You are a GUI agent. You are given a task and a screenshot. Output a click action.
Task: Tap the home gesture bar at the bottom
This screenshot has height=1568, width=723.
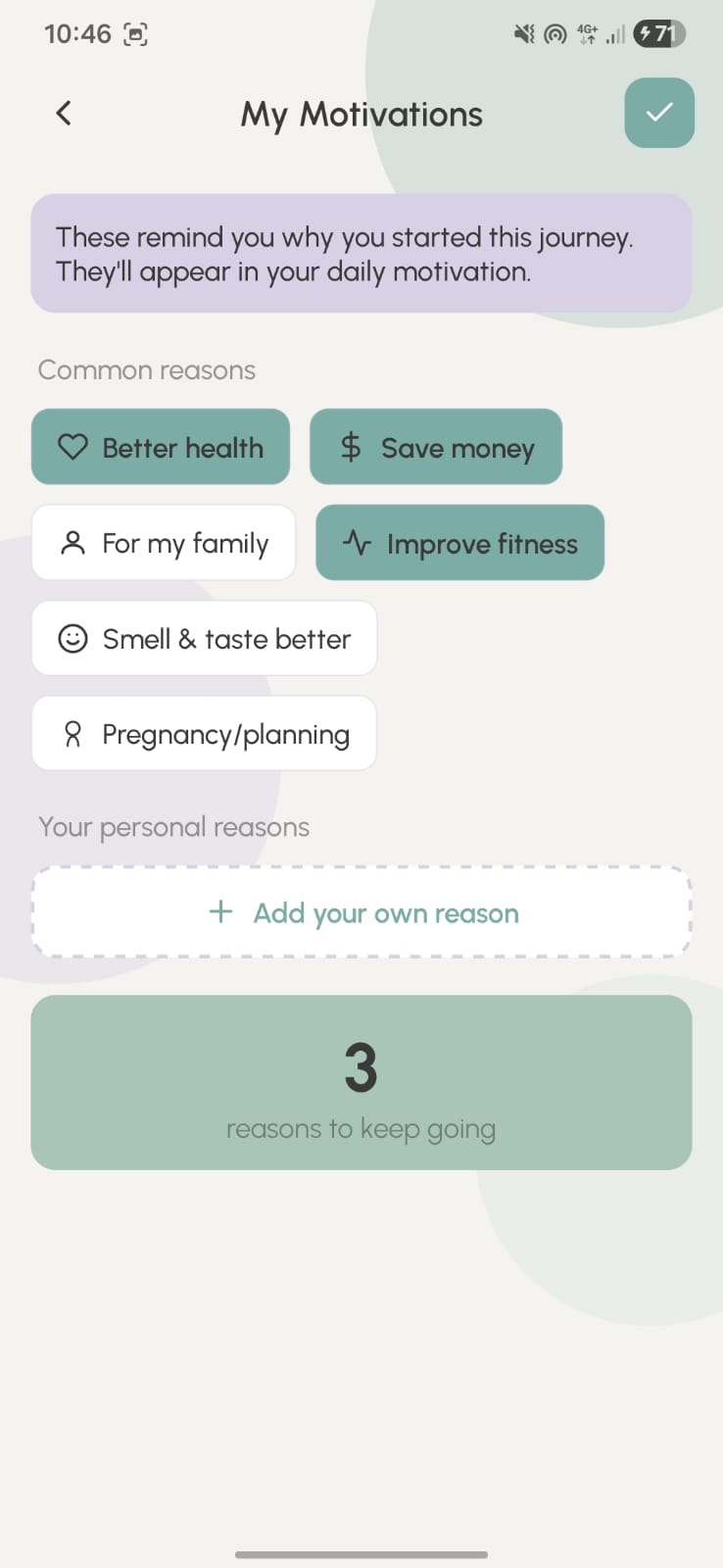pos(361,1554)
